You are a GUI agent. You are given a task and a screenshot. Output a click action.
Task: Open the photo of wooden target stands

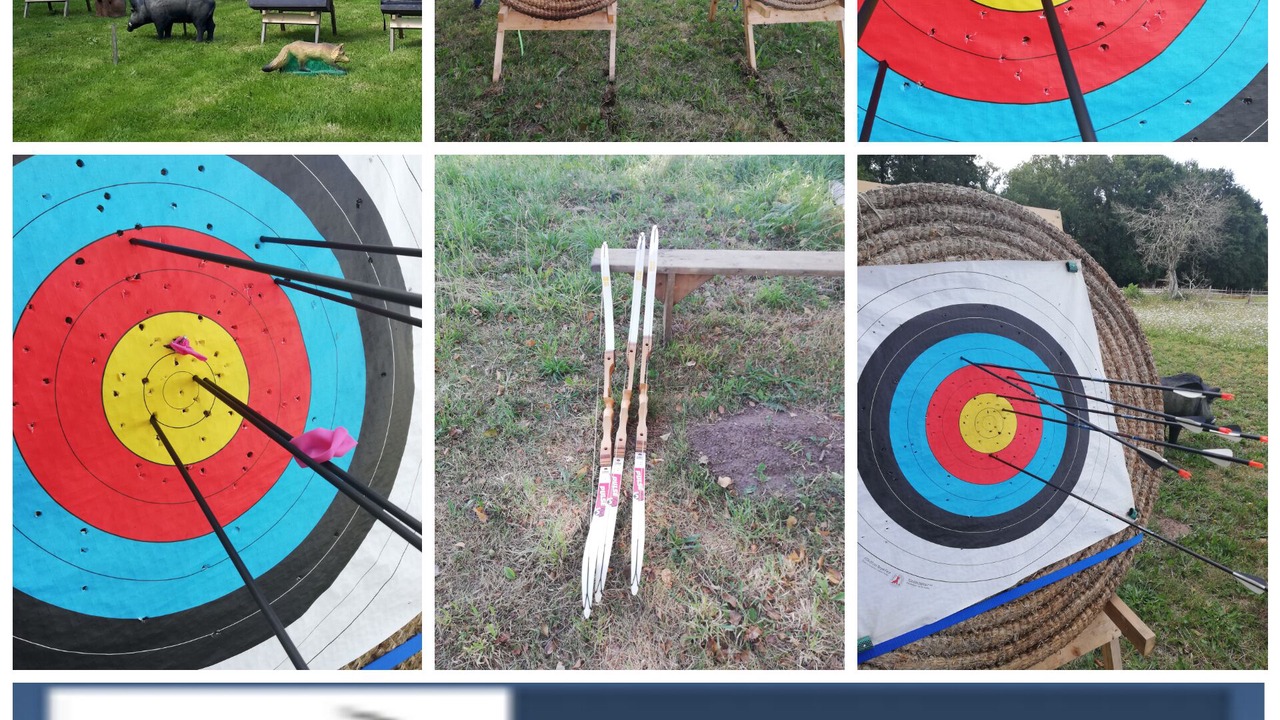(x=639, y=70)
